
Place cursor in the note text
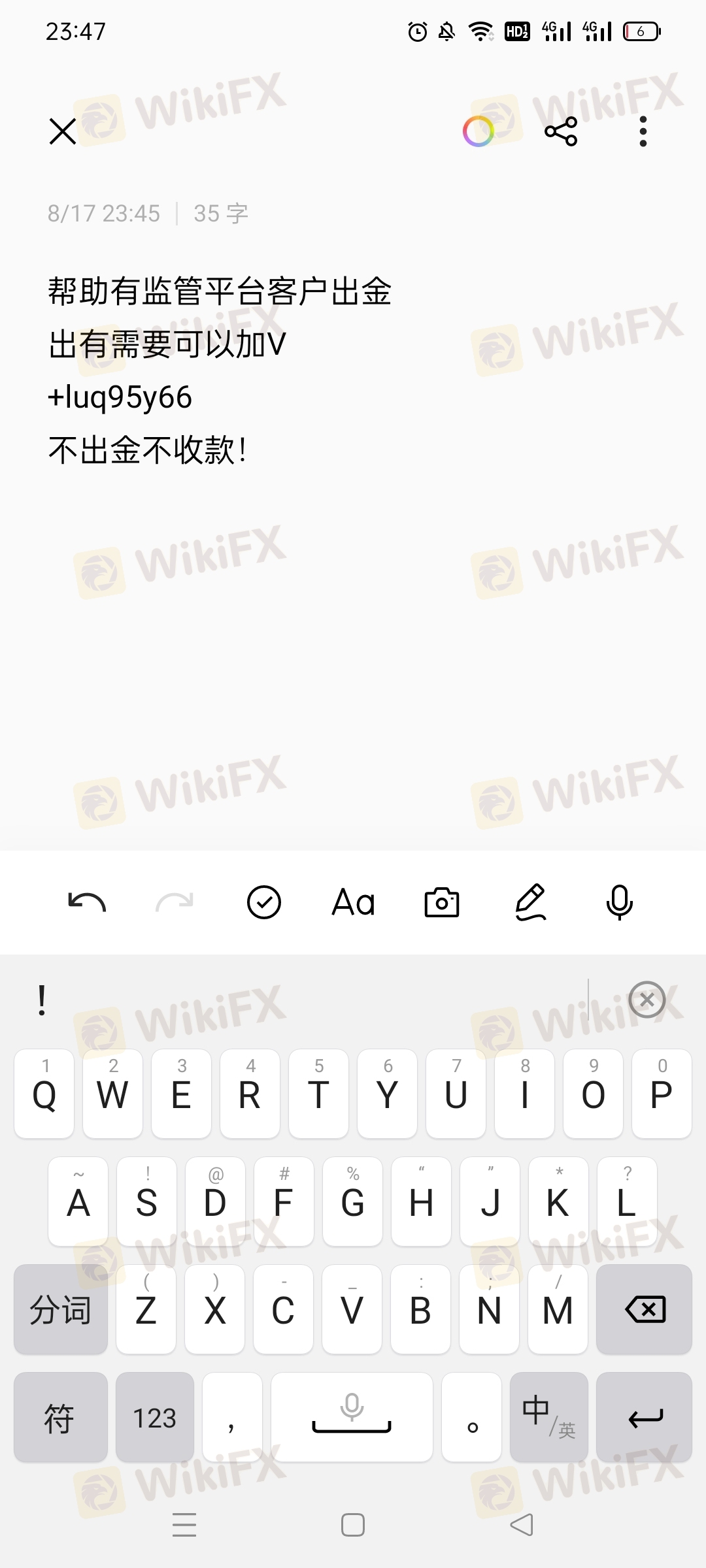click(x=261, y=450)
